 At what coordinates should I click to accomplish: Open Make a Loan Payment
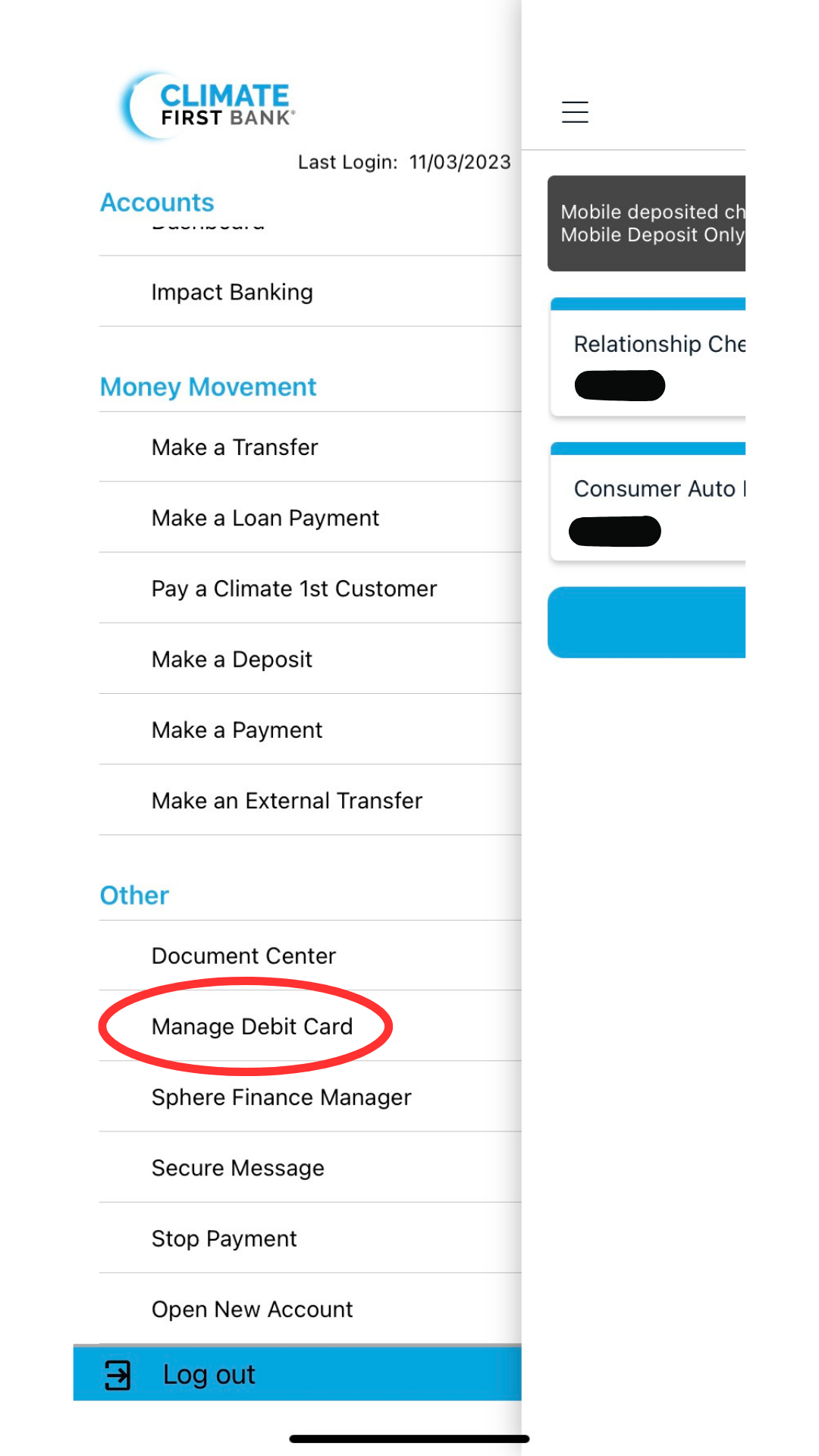click(x=265, y=517)
